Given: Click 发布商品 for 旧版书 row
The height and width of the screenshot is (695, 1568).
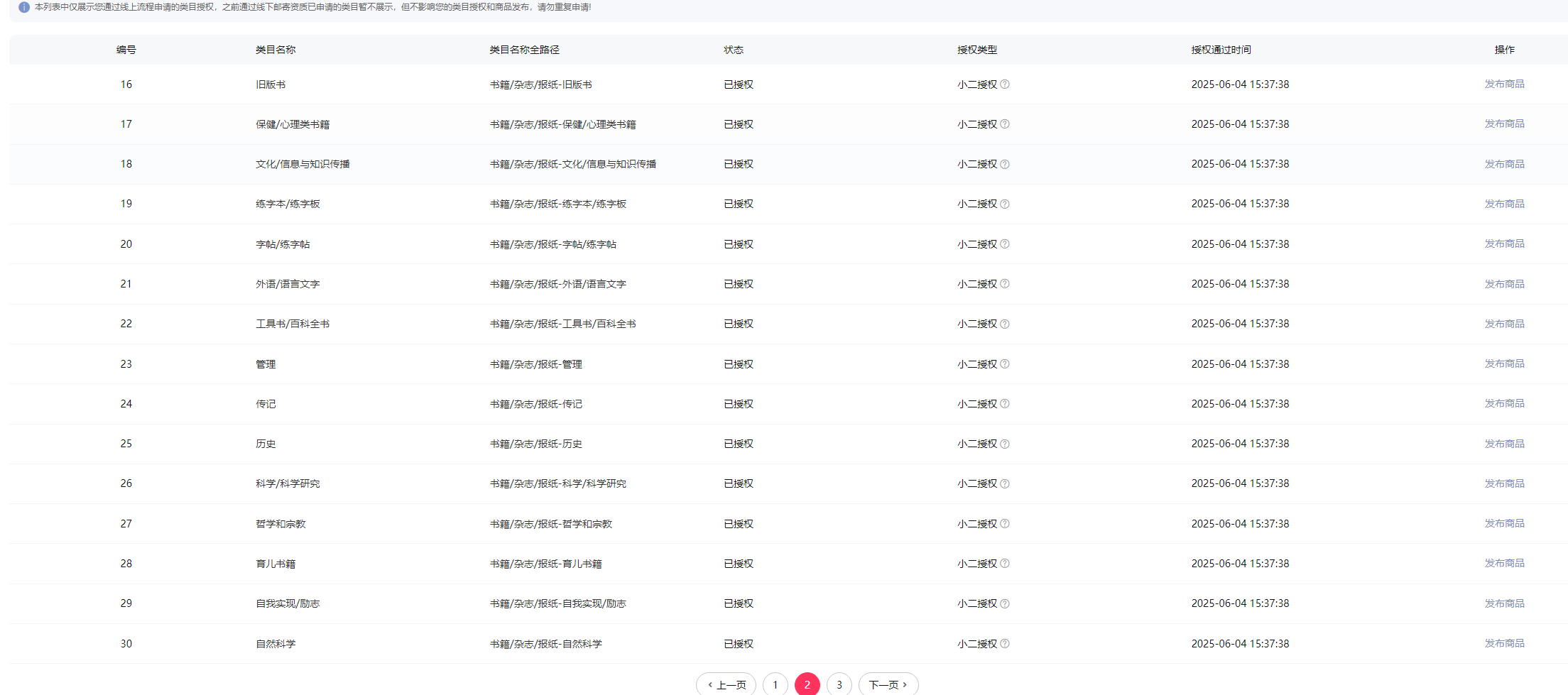Looking at the screenshot, I should point(1504,84).
